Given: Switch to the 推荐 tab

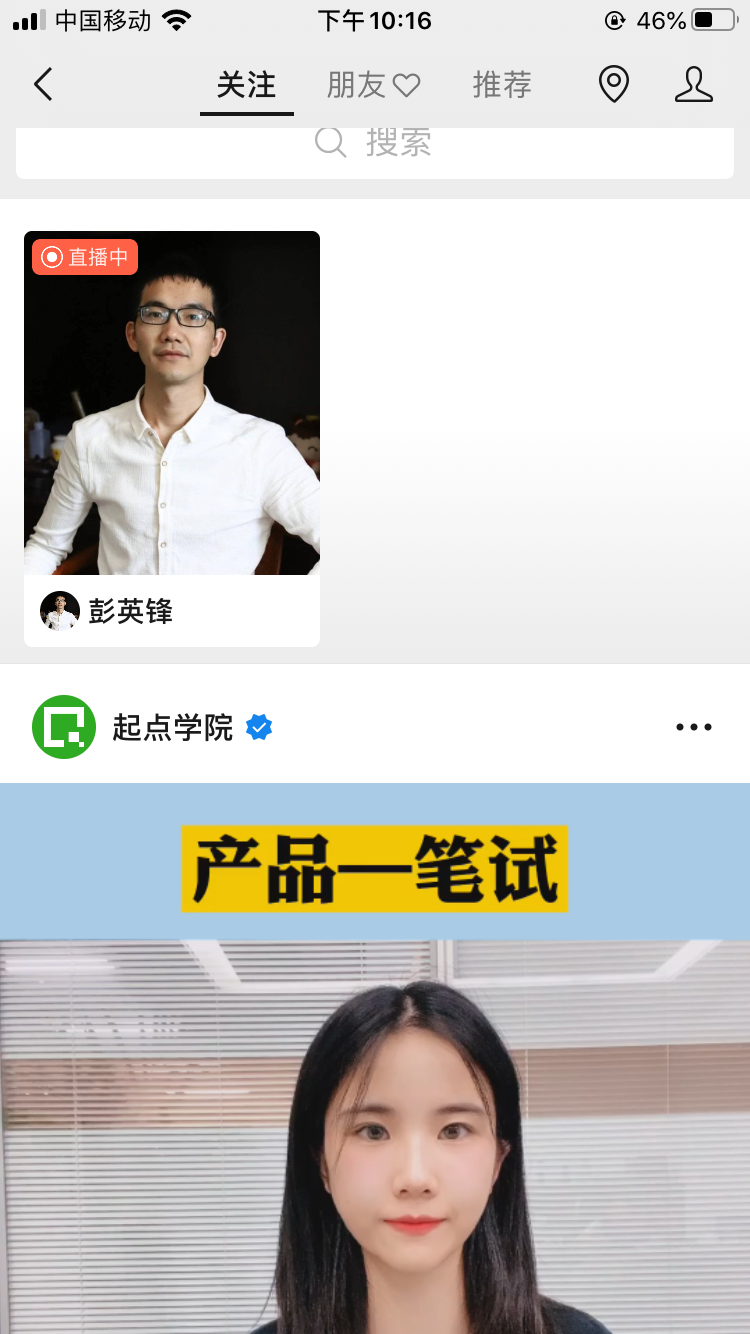Looking at the screenshot, I should coord(502,85).
